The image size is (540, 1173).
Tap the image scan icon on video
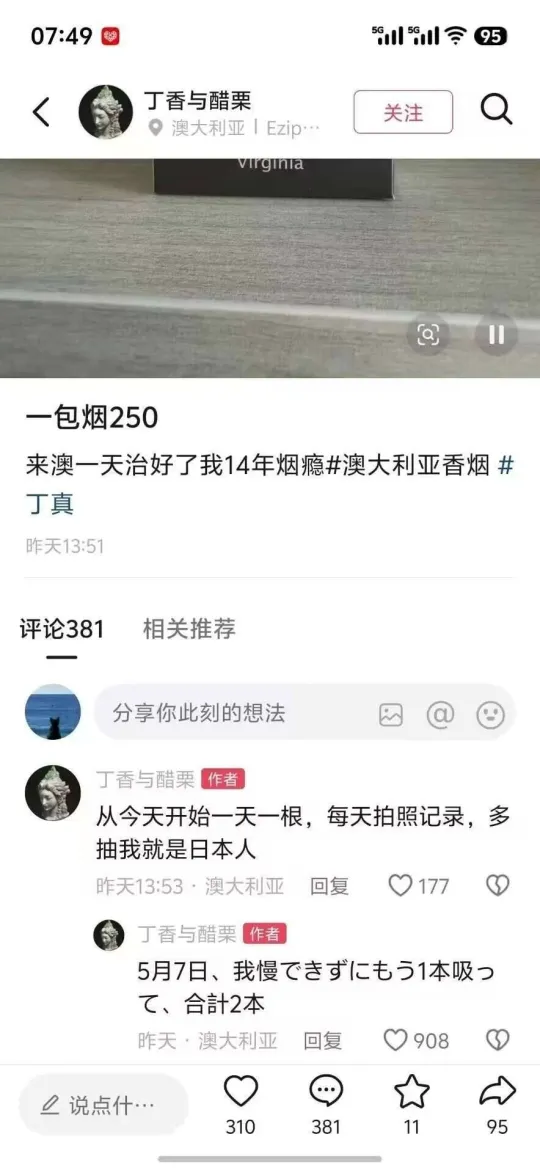(x=429, y=334)
